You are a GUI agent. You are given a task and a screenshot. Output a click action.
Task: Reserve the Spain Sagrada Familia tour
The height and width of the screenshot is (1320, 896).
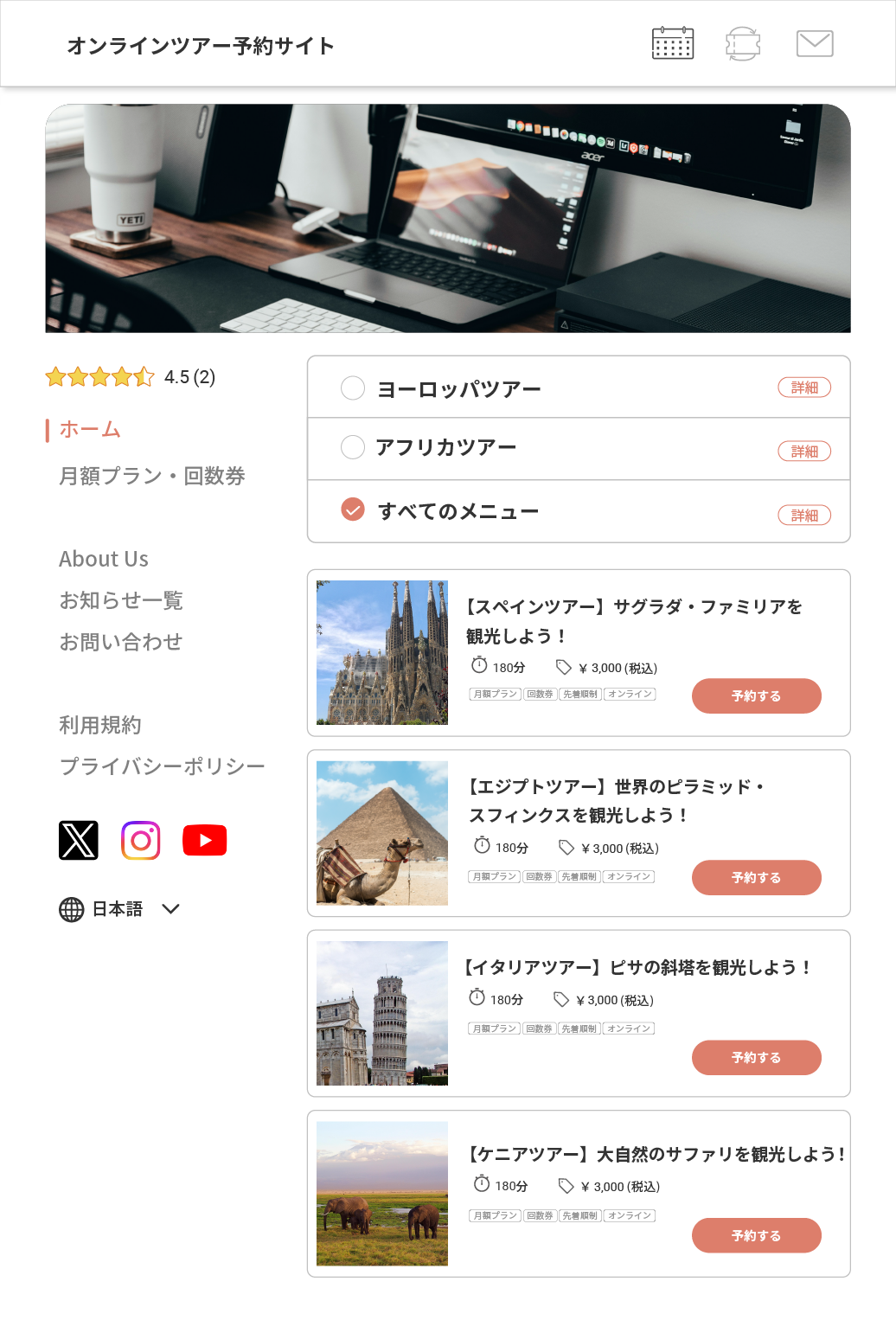pyautogui.click(x=756, y=696)
